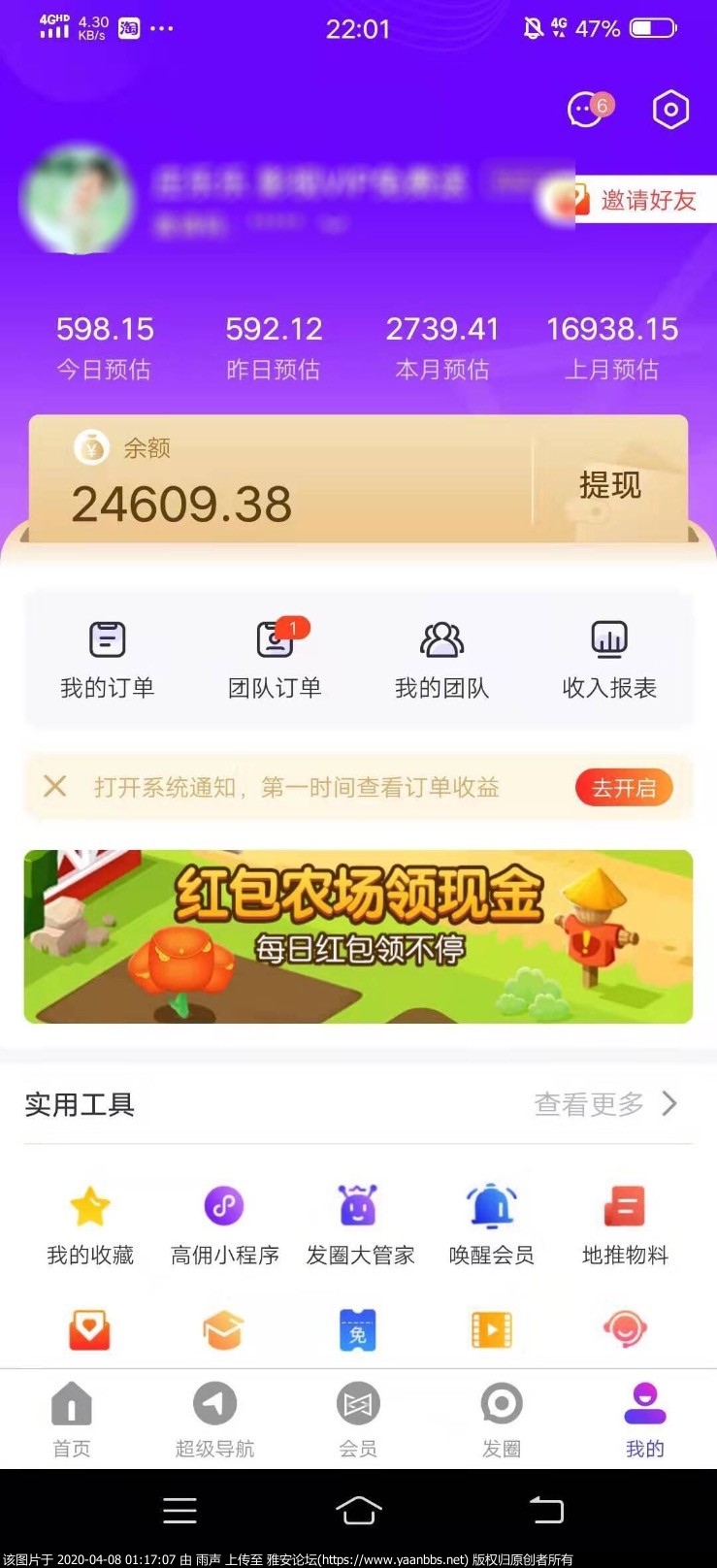The width and height of the screenshot is (717, 1568).
Task: Open 我的订单
Action: pyautogui.click(x=108, y=660)
